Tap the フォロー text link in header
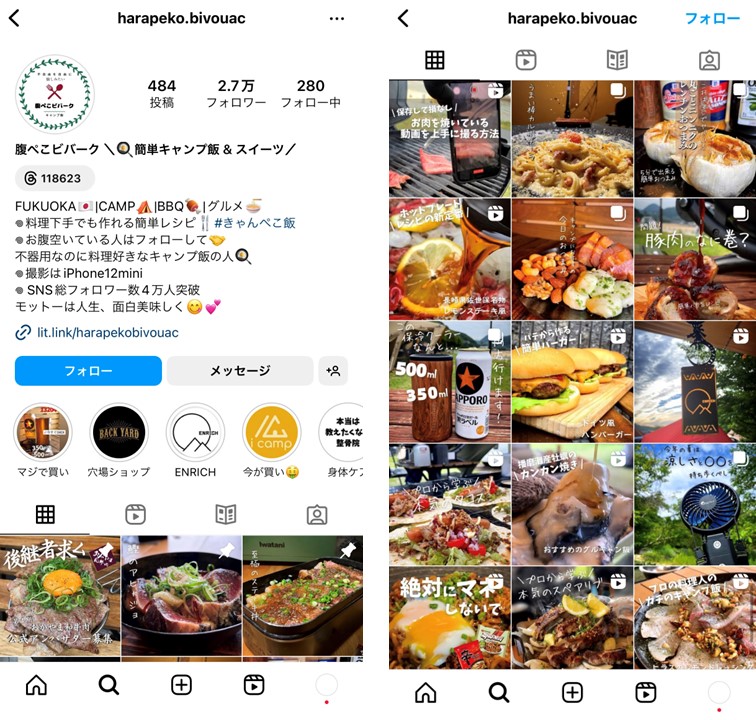This screenshot has width=756, height=720. (712, 18)
